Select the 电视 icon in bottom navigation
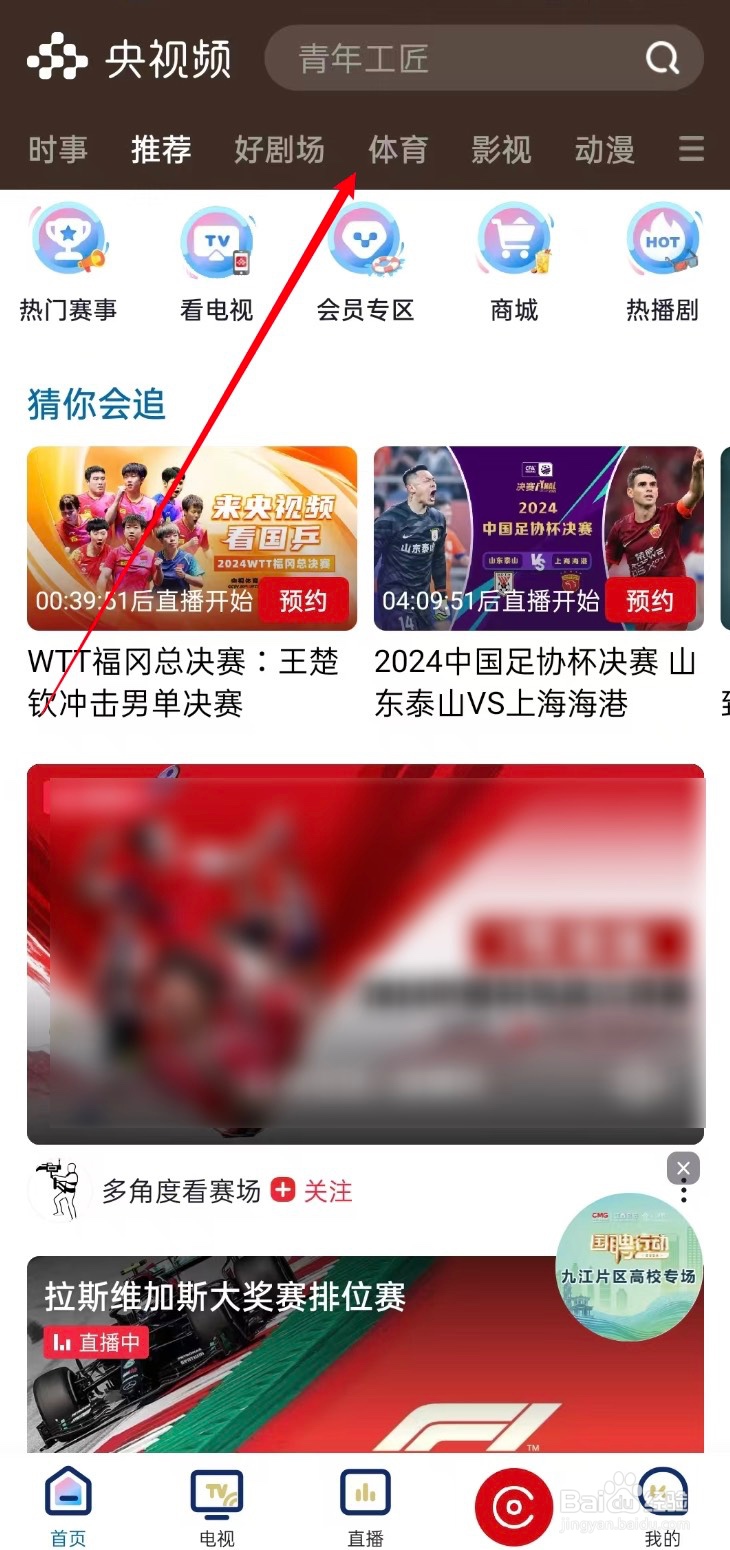Screen dimensions: 730x1550 [216, 1494]
